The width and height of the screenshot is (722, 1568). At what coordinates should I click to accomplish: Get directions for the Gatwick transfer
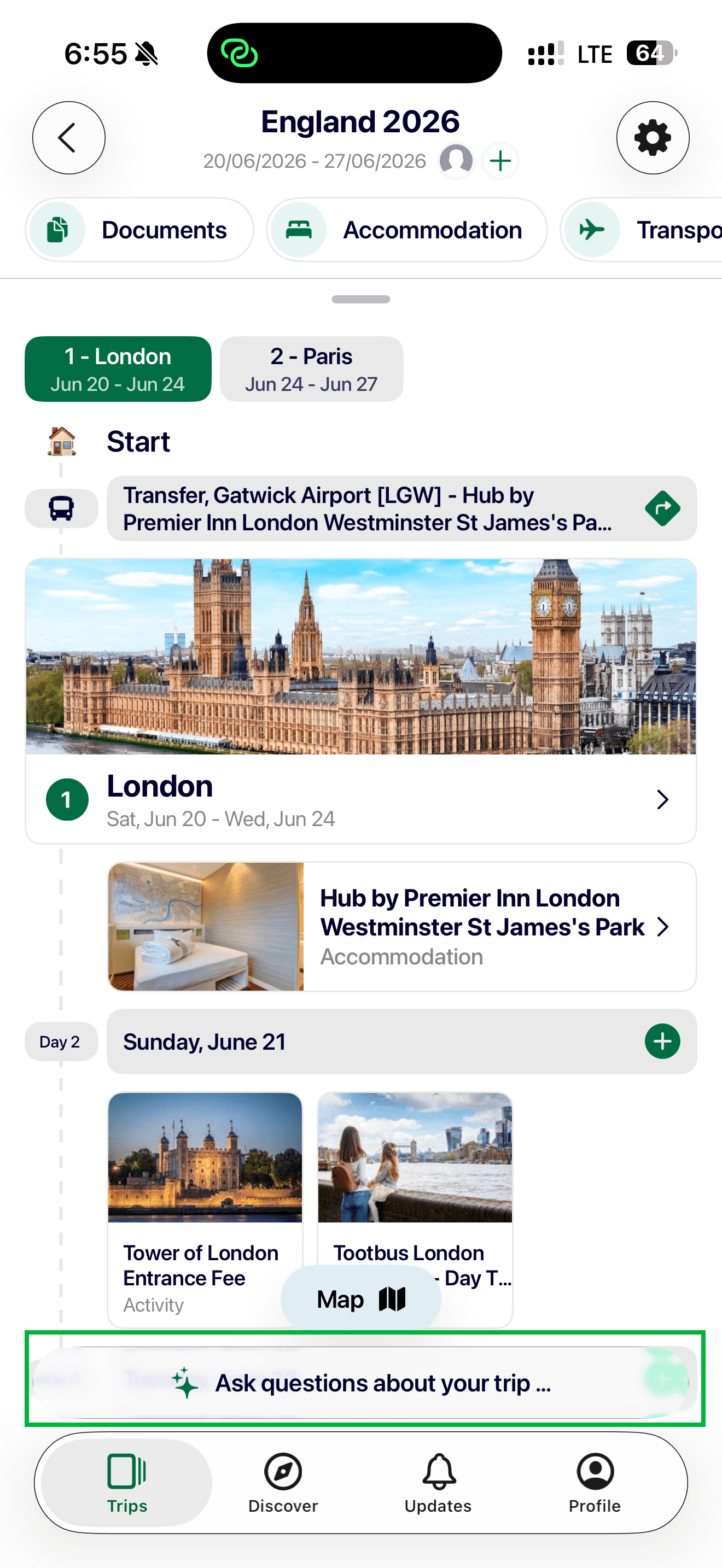[x=662, y=509]
